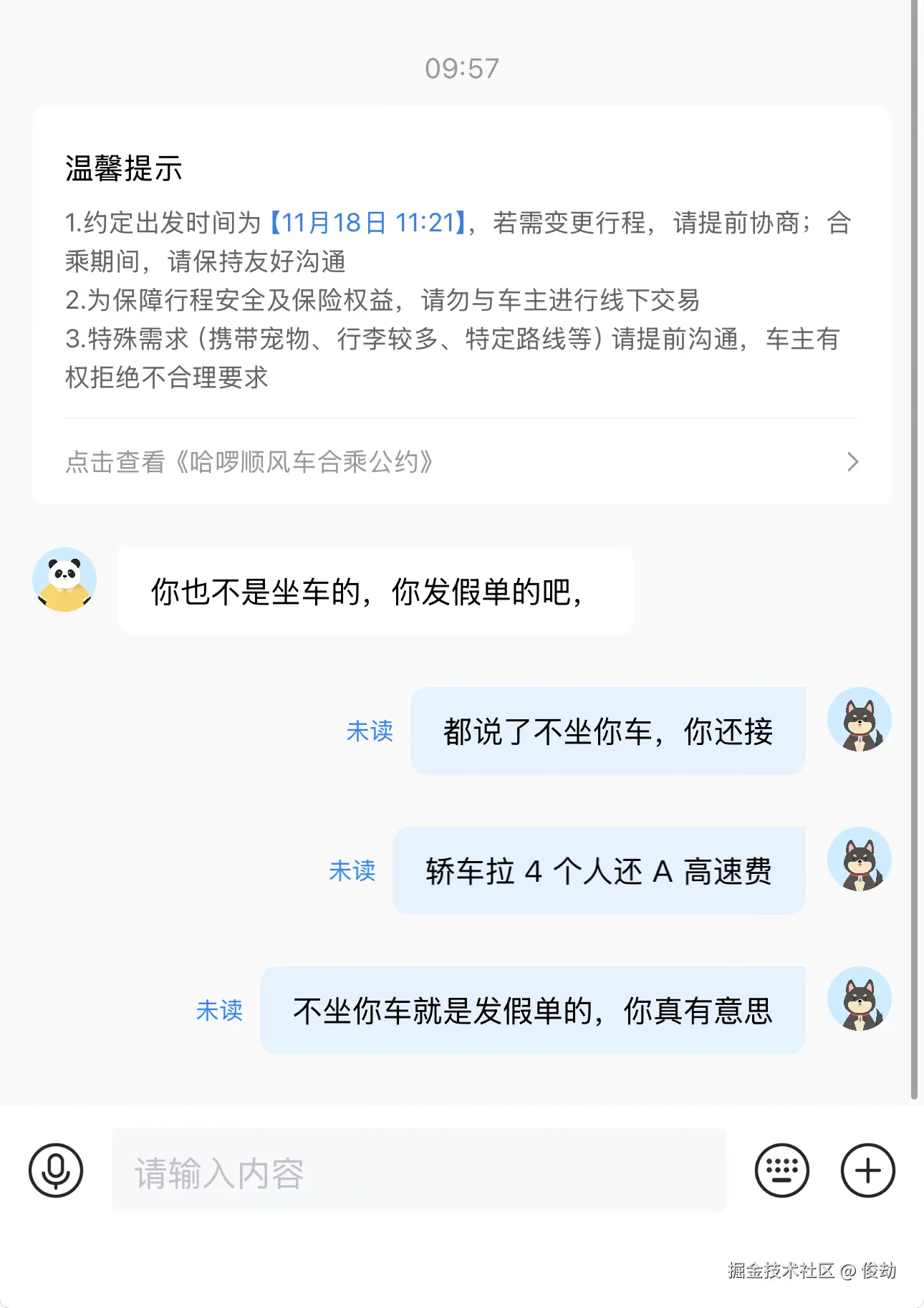
Task: Tap 未读 indicator on the last bubble
Action: pos(219,1012)
